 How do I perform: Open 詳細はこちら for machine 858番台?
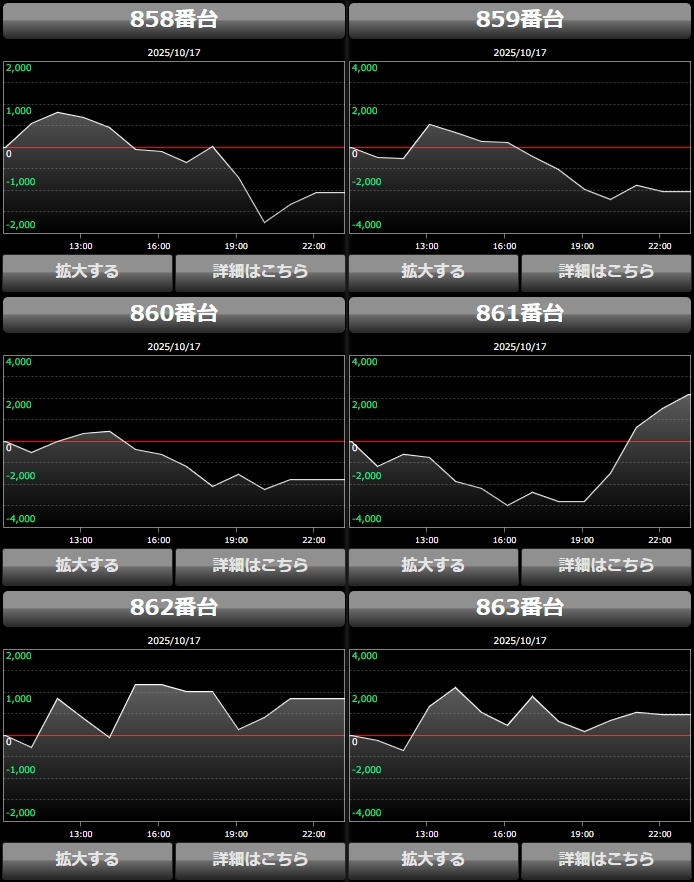coord(260,272)
